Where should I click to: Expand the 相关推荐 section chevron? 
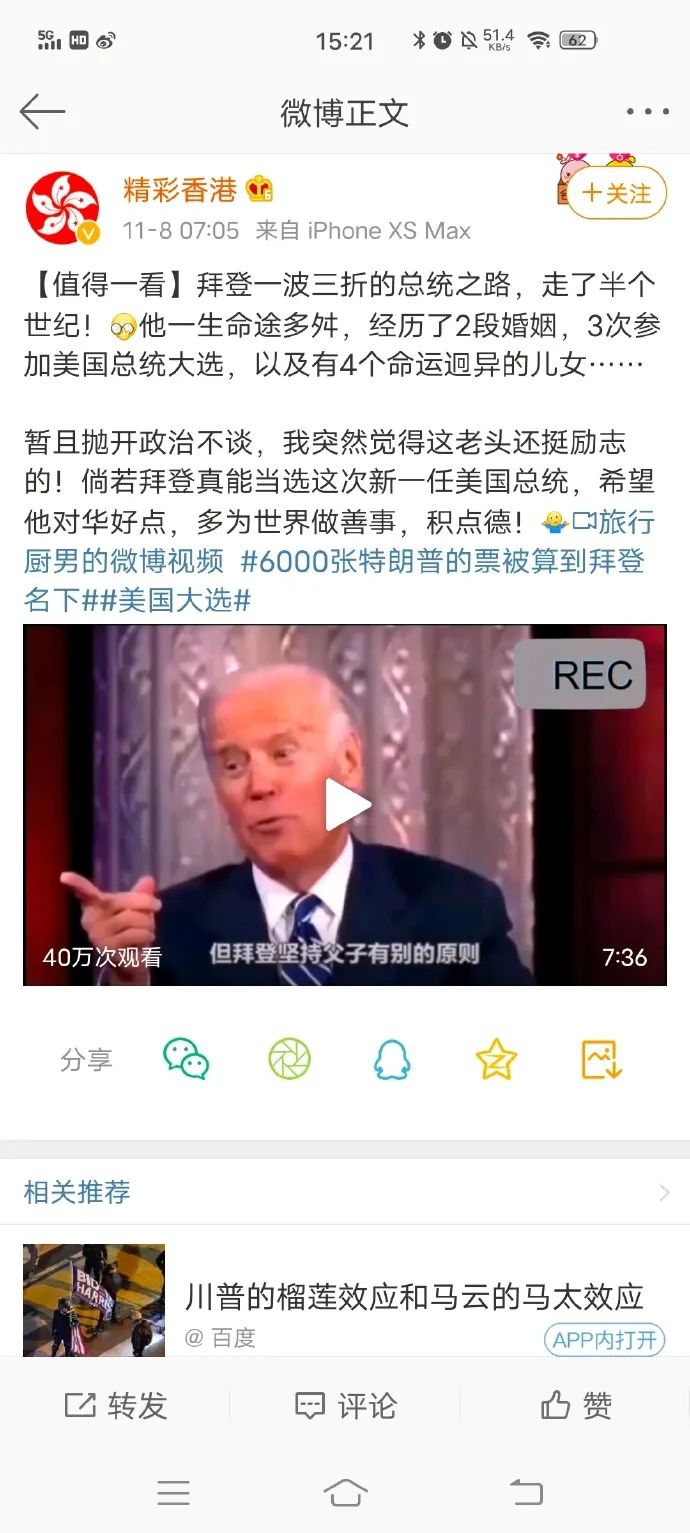(x=664, y=1192)
